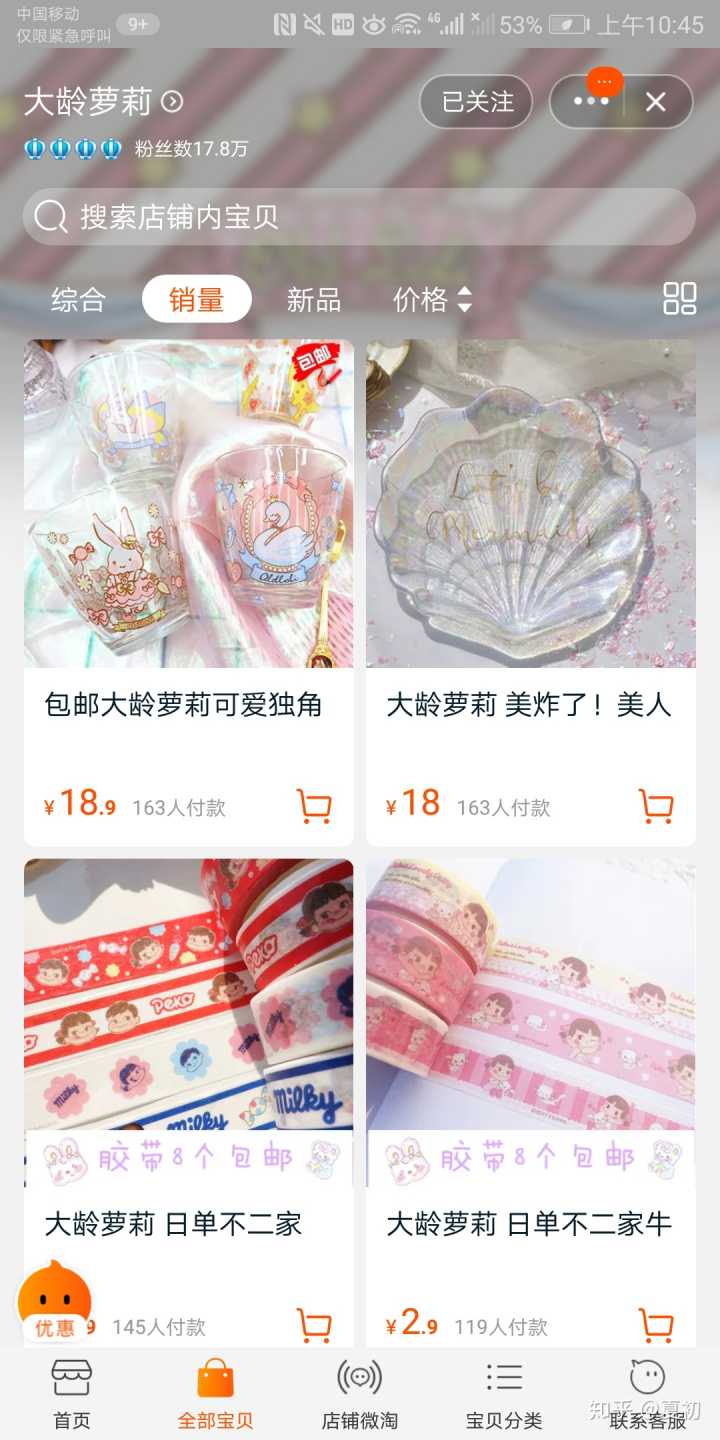This screenshot has width=720, height=1440.
Task: Open the 宝贝分类 categories tab
Action: pos(504,1394)
